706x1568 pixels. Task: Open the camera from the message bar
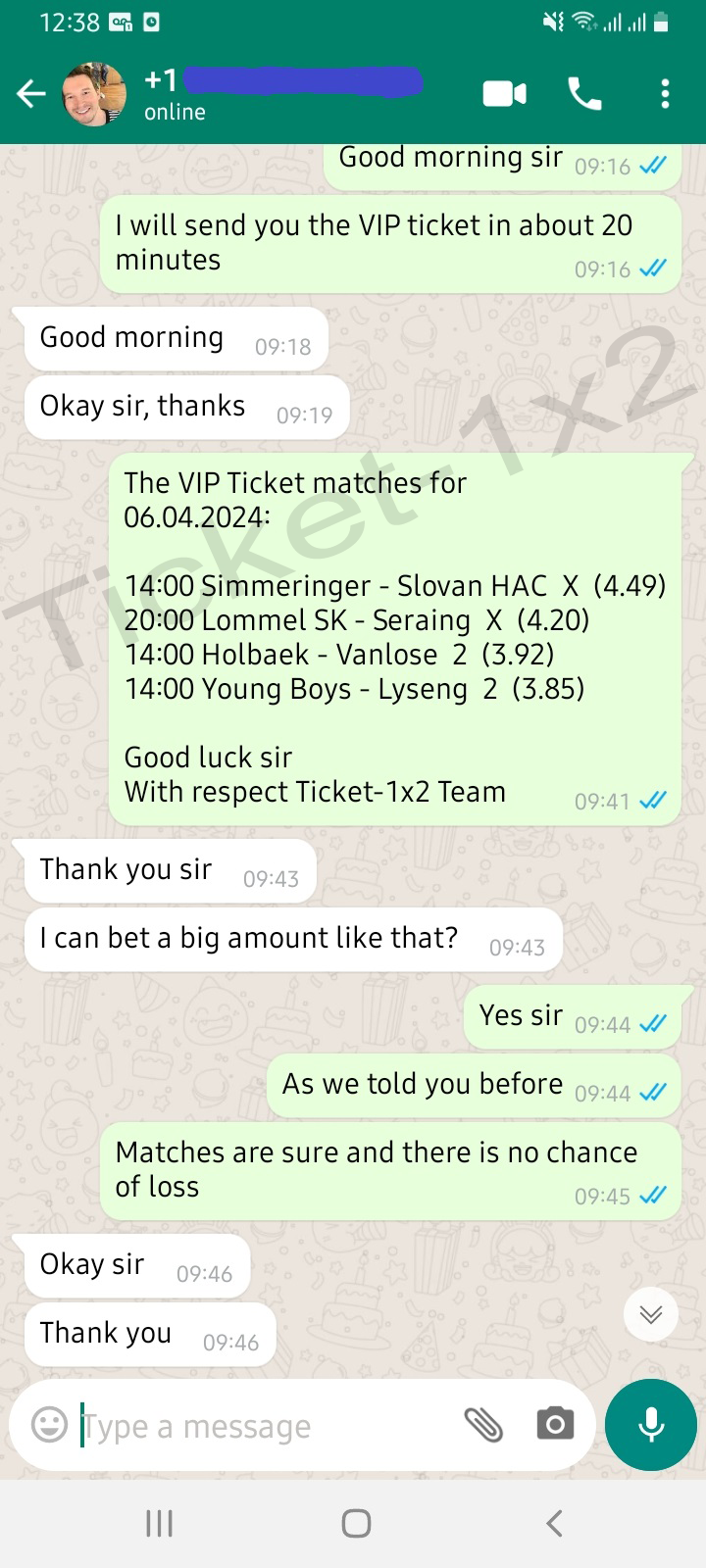[555, 1424]
